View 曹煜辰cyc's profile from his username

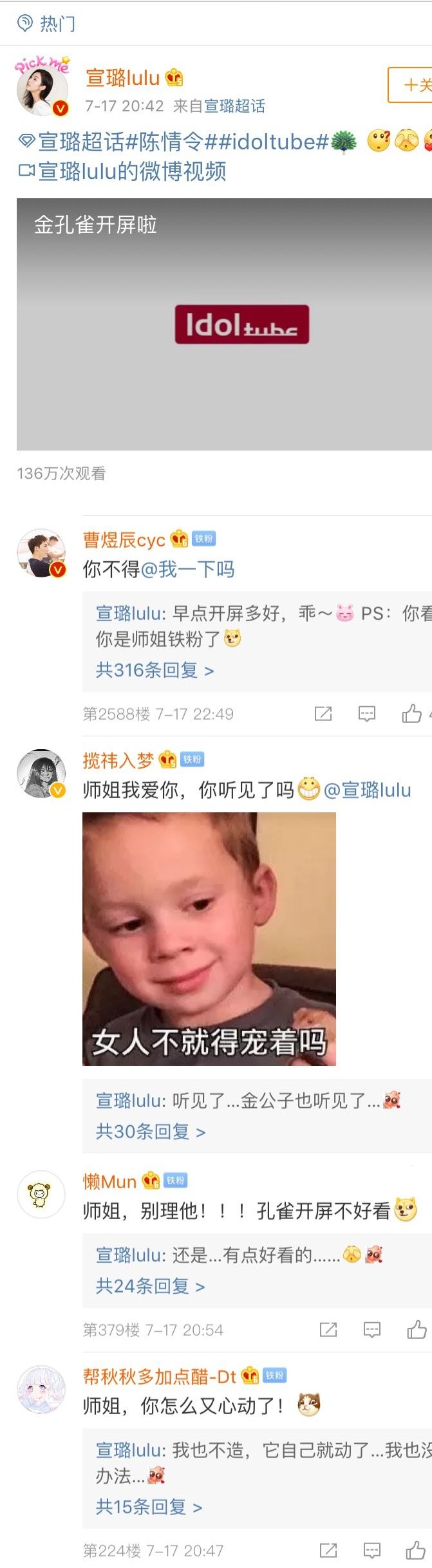click(x=124, y=539)
